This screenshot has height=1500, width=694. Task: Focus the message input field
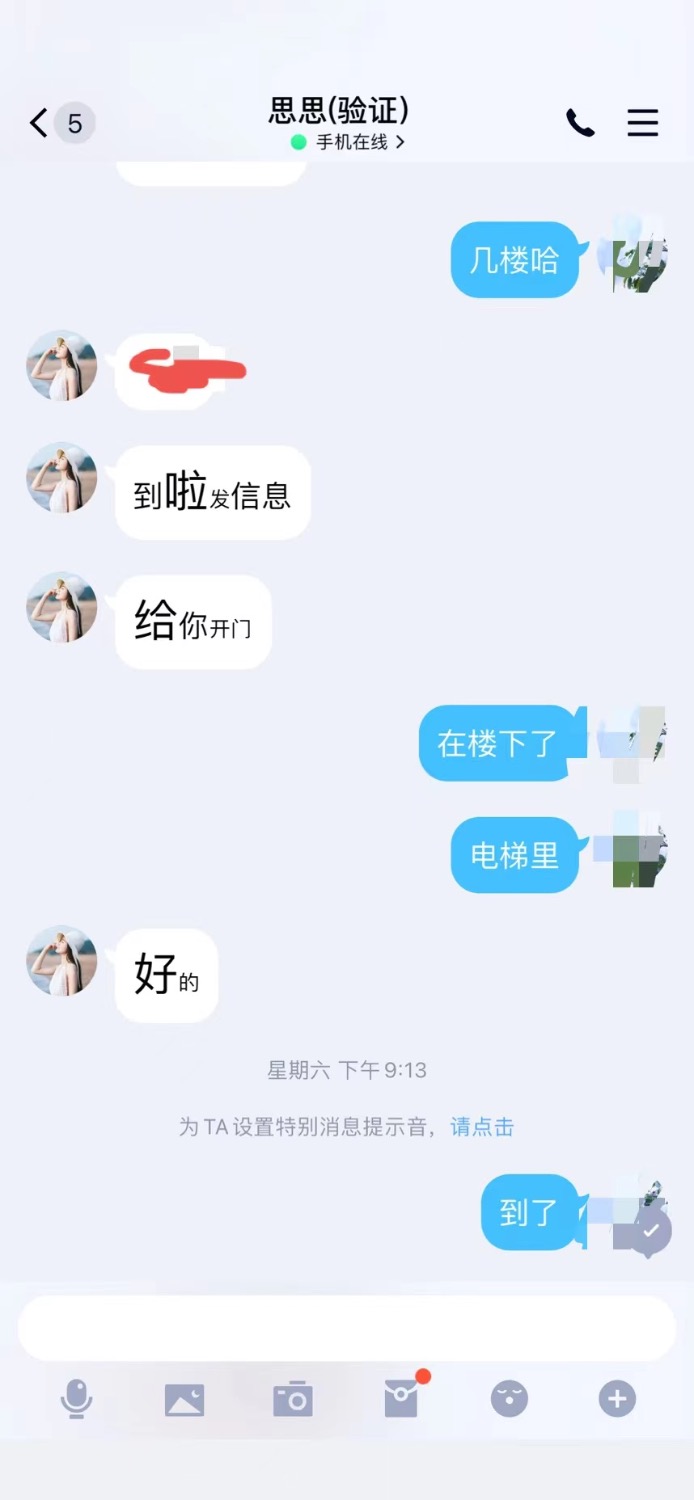tap(347, 1328)
